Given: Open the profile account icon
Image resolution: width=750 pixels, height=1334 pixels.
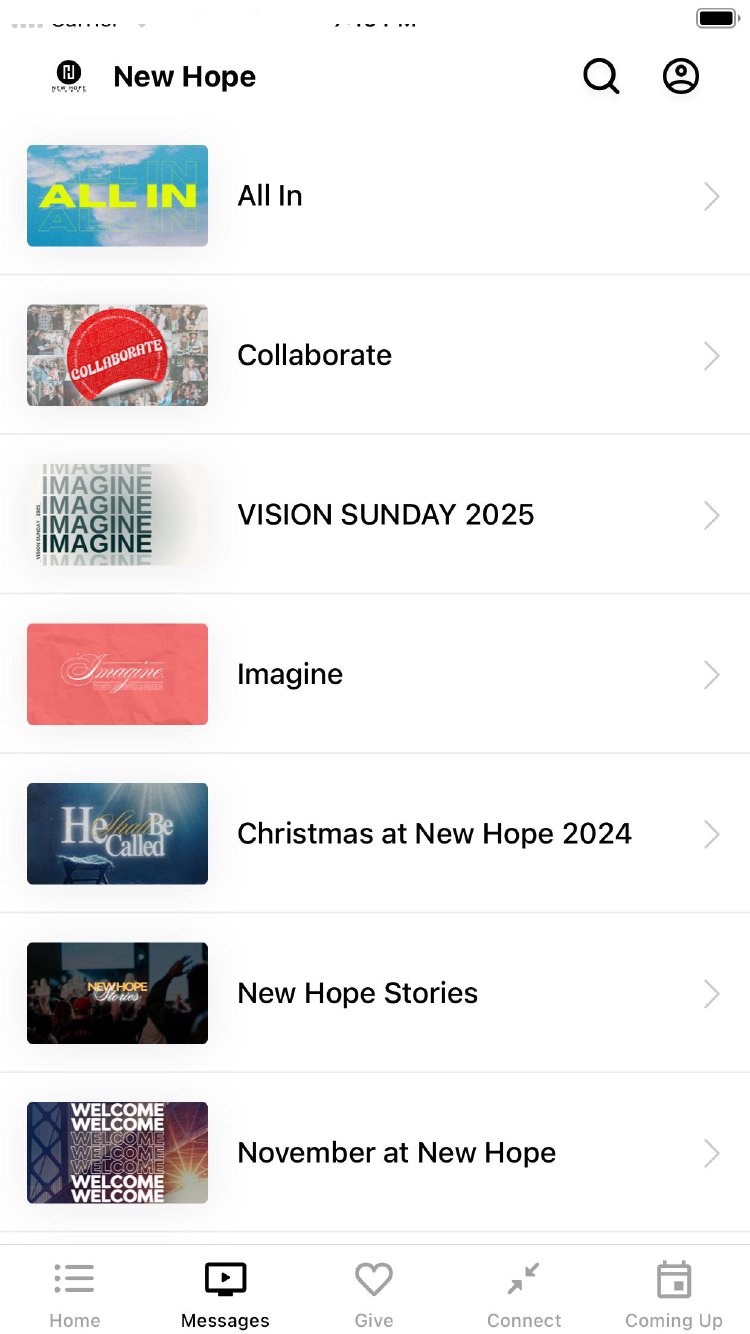Looking at the screenshot, I should coord(681,76).
